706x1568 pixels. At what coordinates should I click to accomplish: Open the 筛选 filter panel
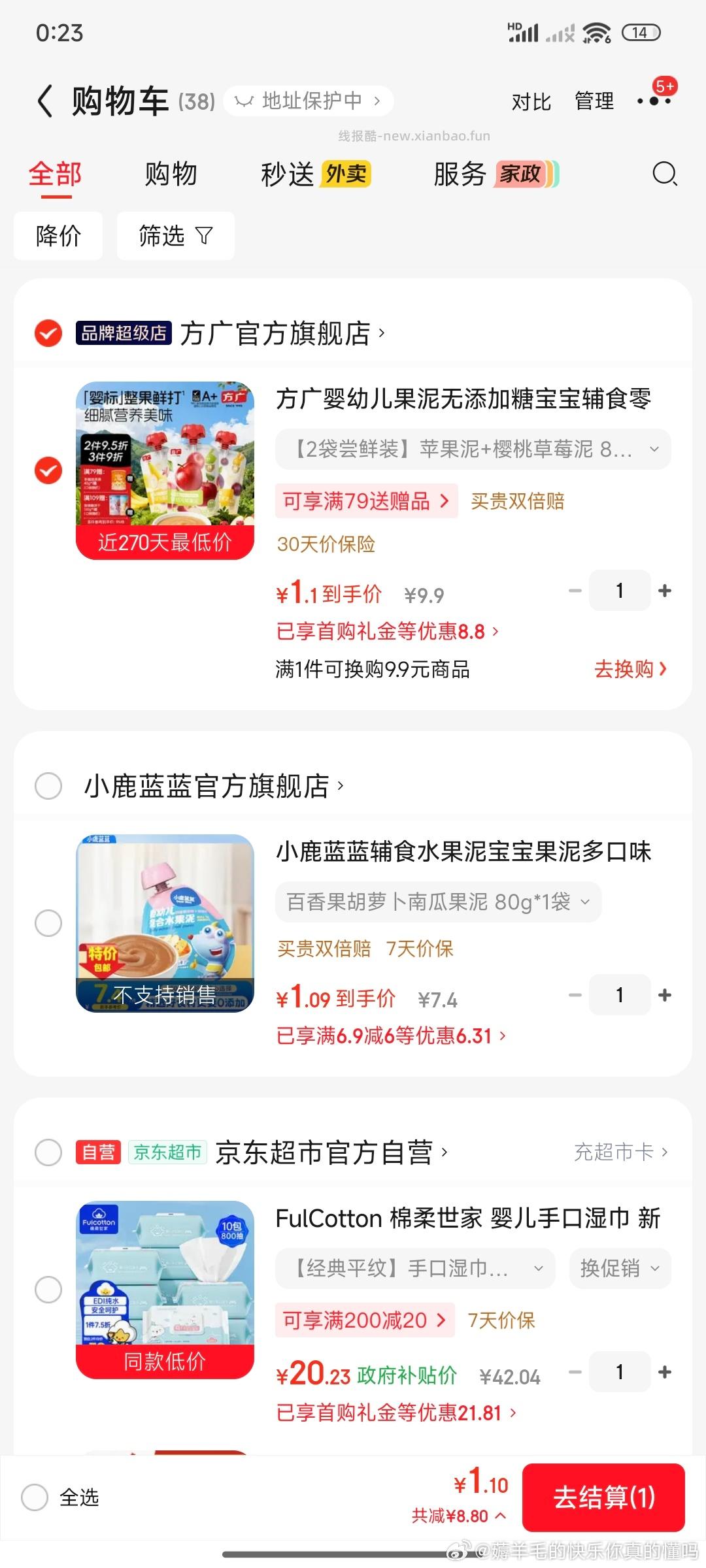point(174,236)
